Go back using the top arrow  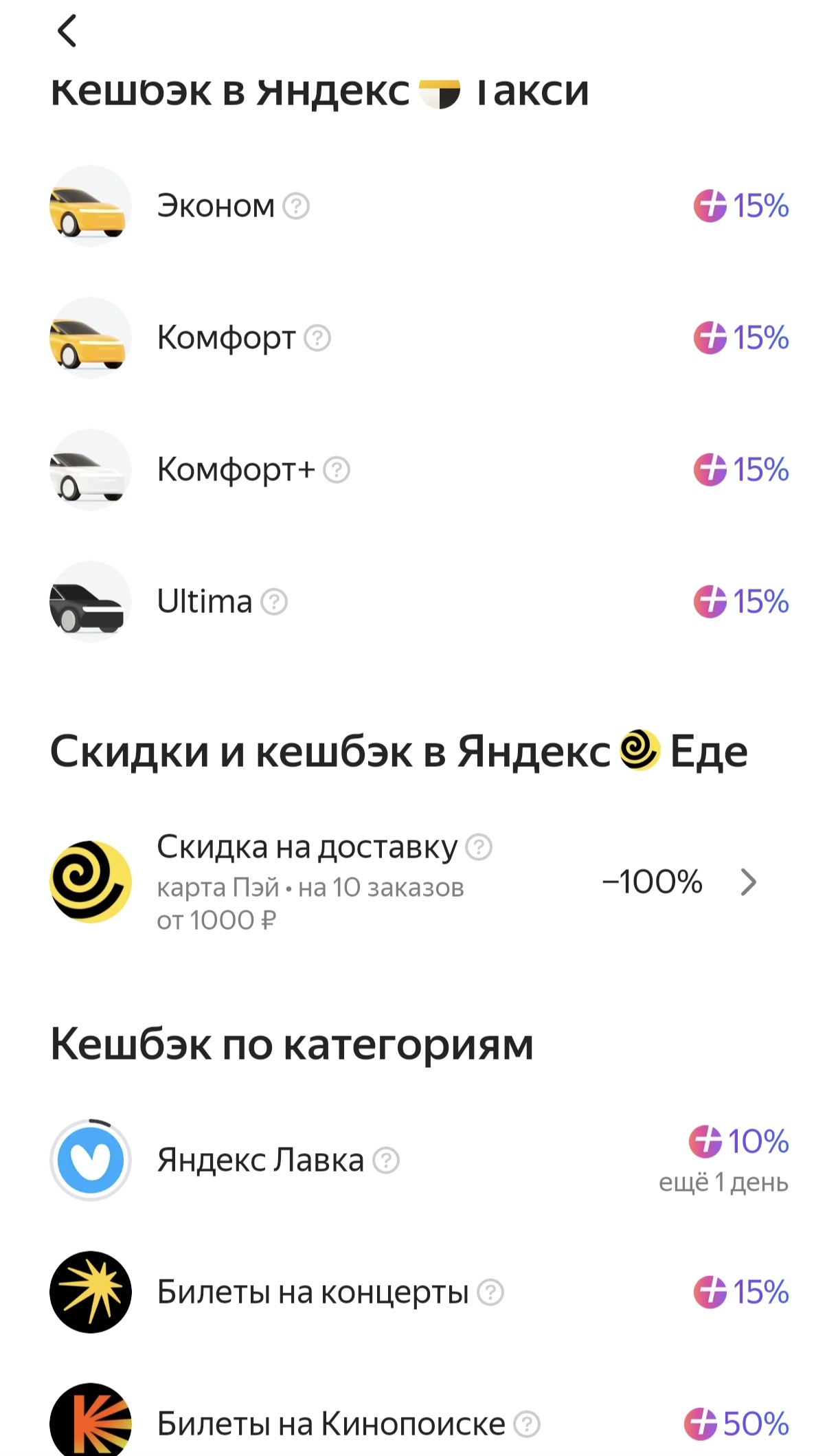click(67, 32)
